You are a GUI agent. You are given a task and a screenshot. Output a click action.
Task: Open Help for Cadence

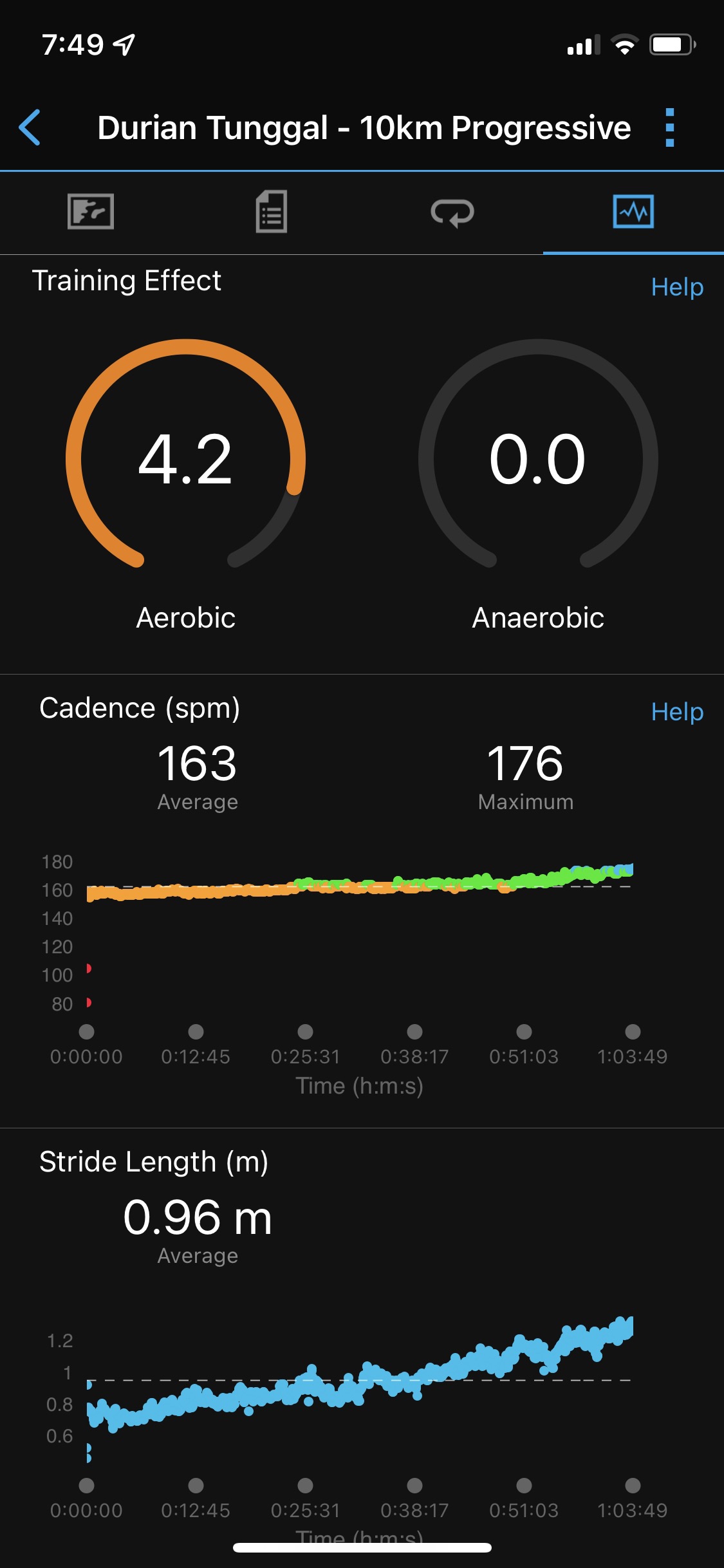click(676, 712)
